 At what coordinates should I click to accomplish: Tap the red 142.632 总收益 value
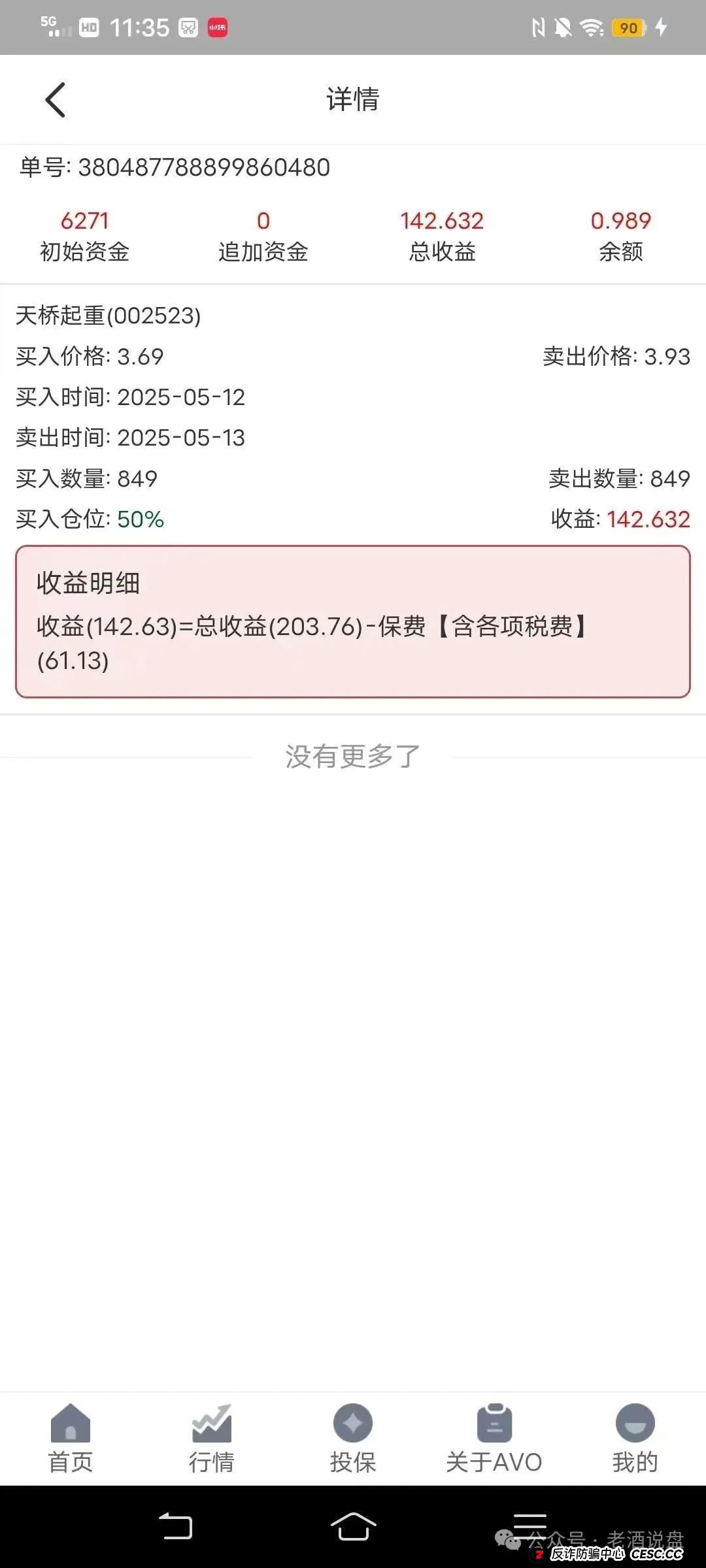pyautogui.click(x=441, y=221)
